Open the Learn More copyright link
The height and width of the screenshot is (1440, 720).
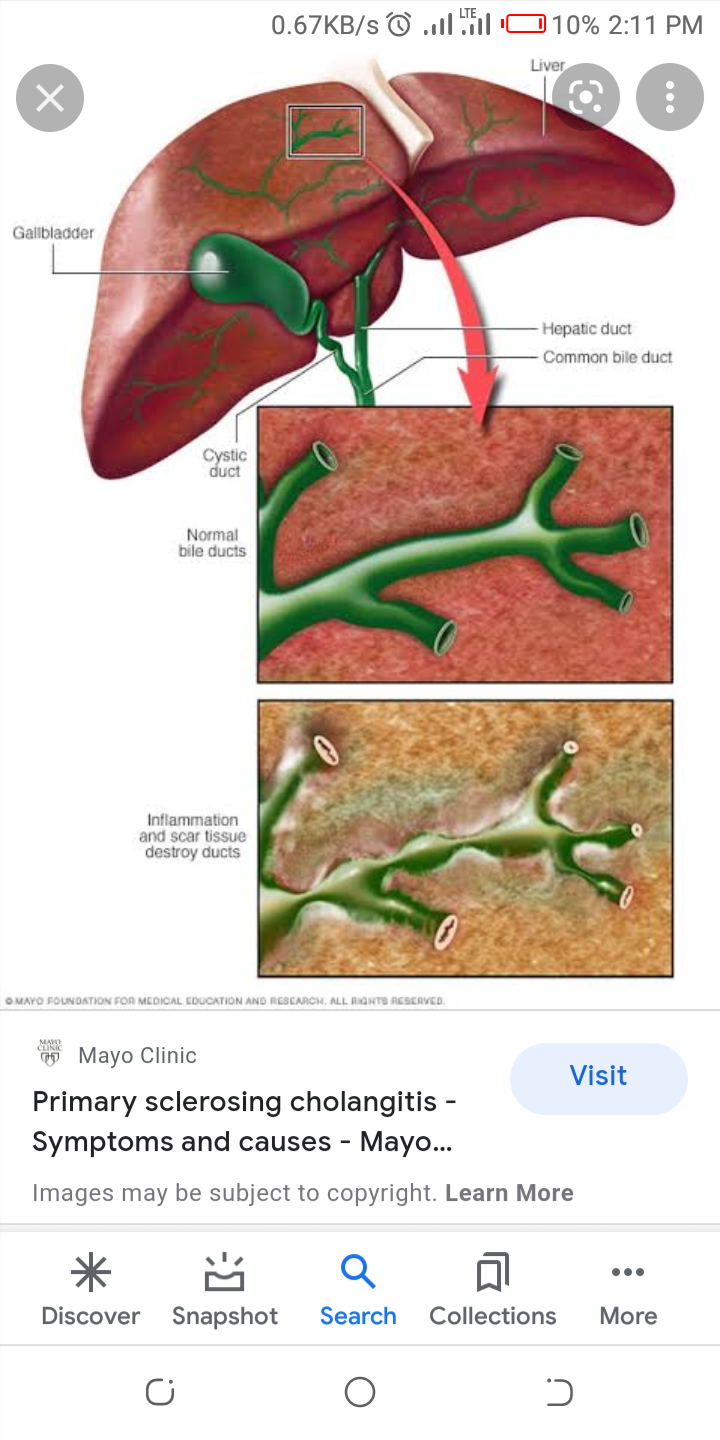pyautogui.click(x=509, y=1193)
